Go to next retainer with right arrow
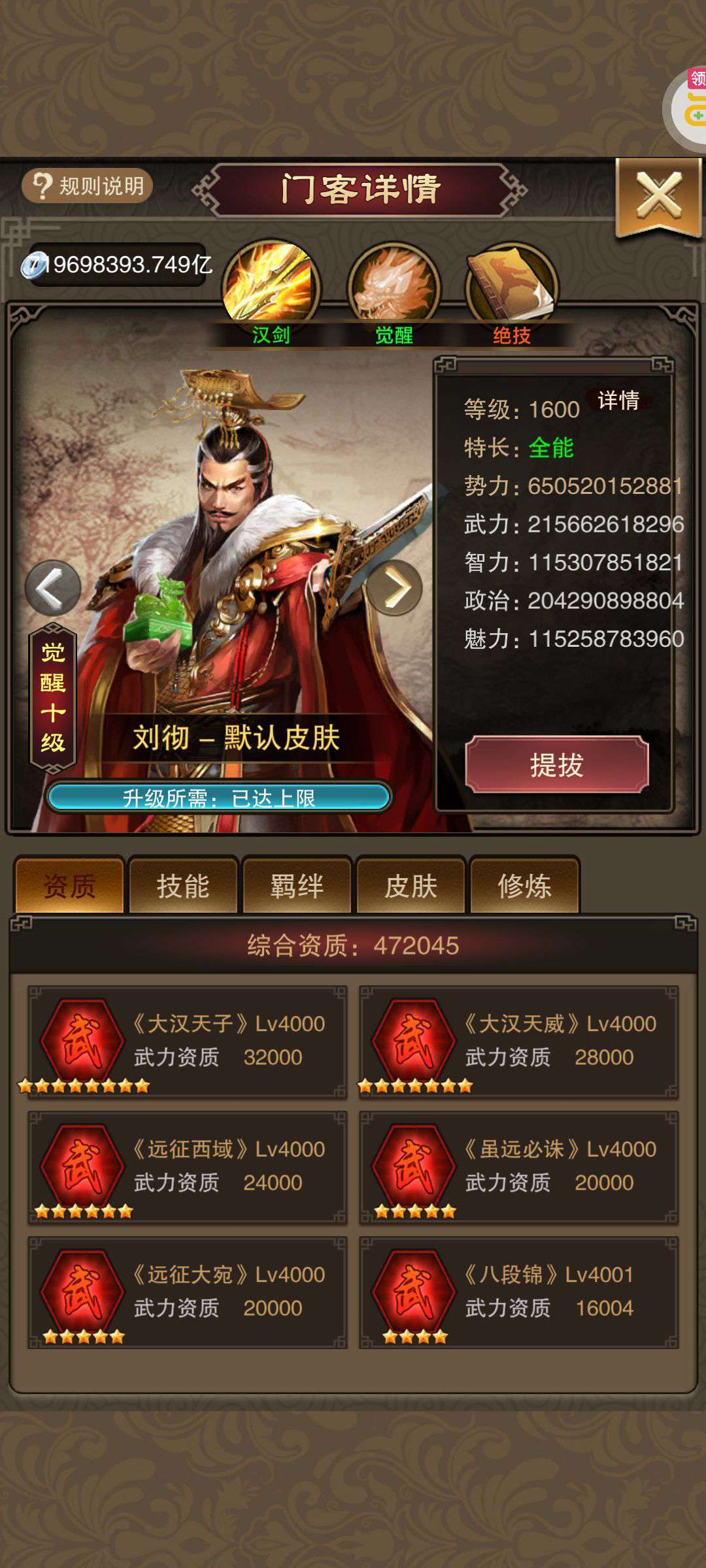Viewport: 706px width, 1568px height. tap(395, 588)
